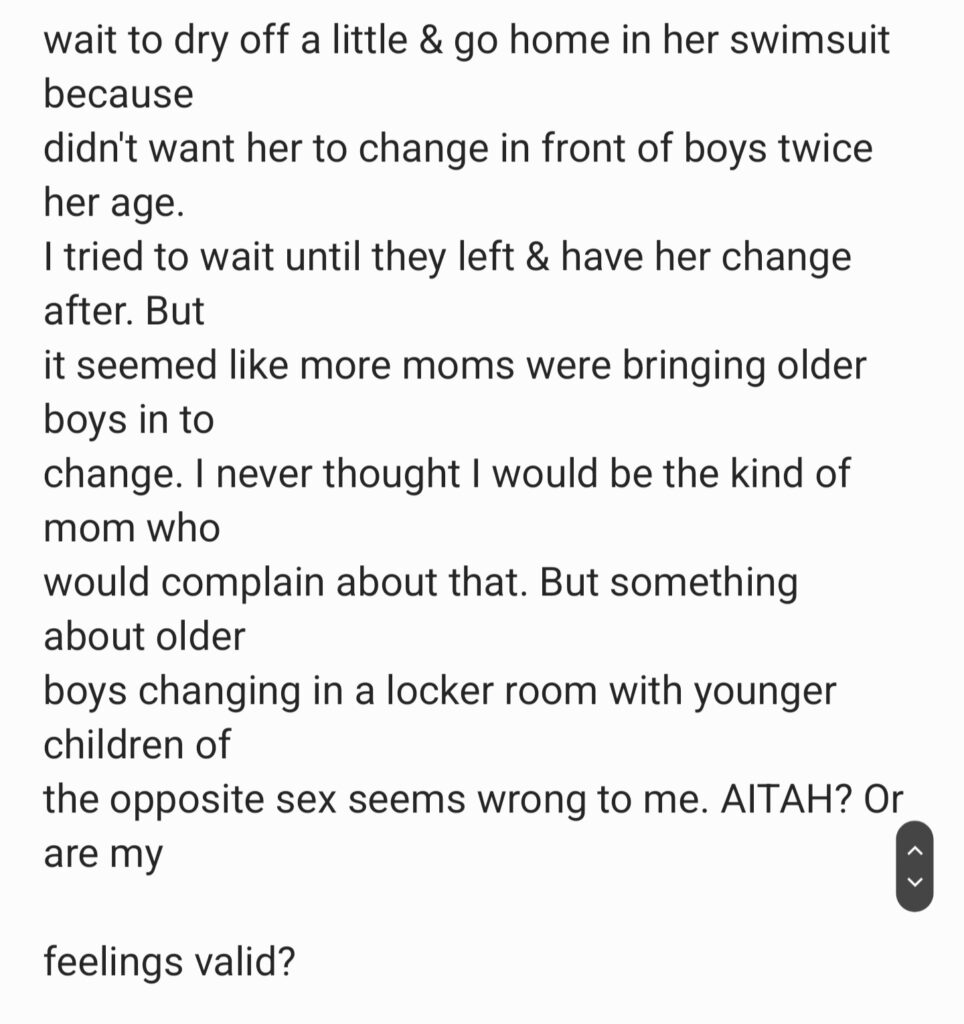964x1024 pixels.
Task: Tap the scroll handle with up-down arrows
Action: click(x=914, y=866)
